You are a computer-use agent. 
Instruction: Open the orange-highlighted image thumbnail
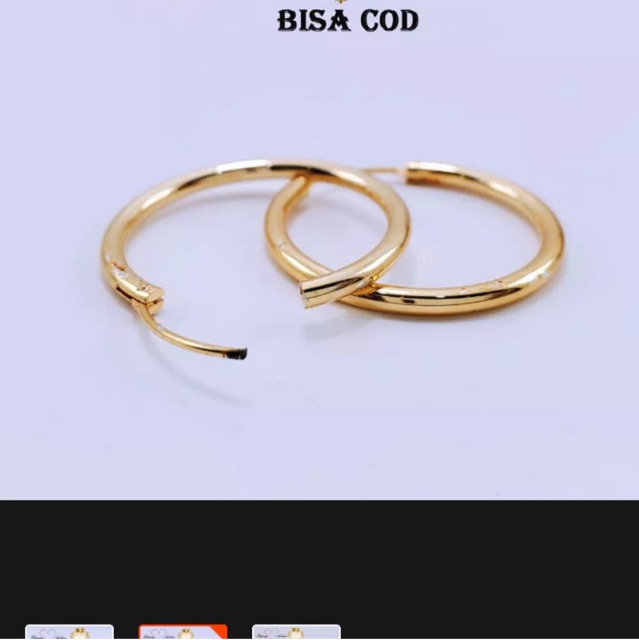[183, 632]
